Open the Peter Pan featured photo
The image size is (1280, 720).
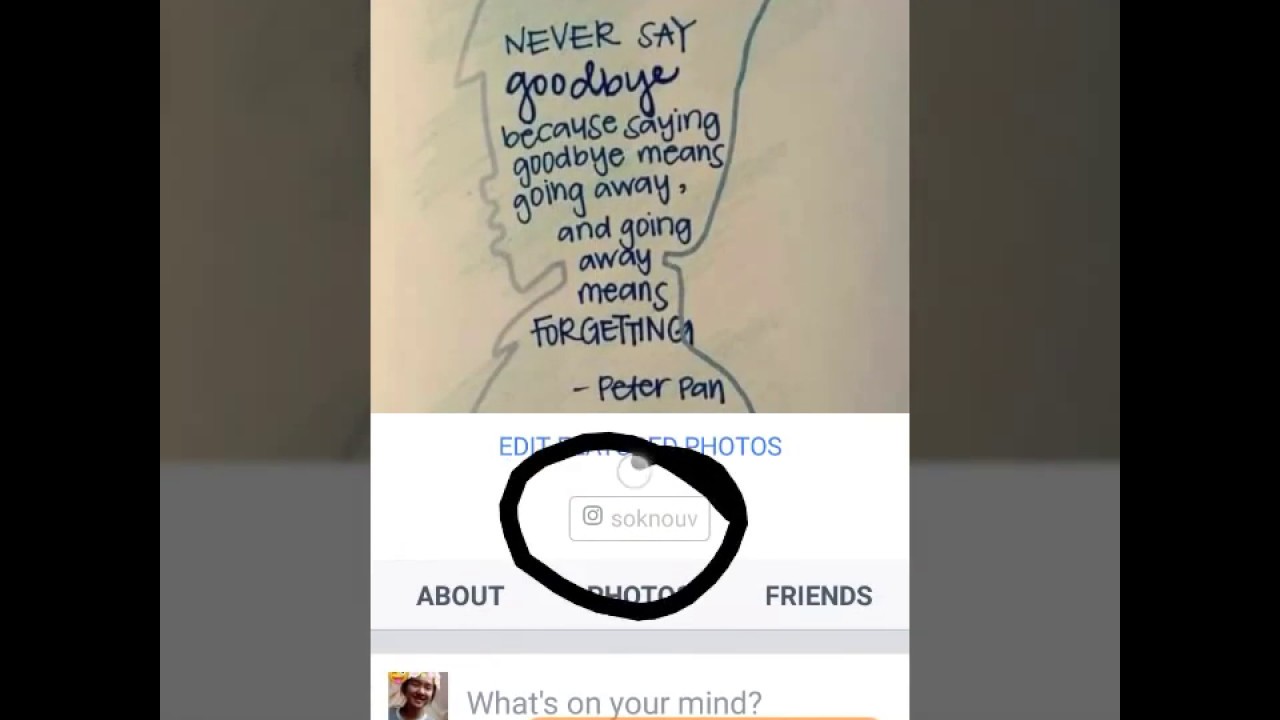640,205
